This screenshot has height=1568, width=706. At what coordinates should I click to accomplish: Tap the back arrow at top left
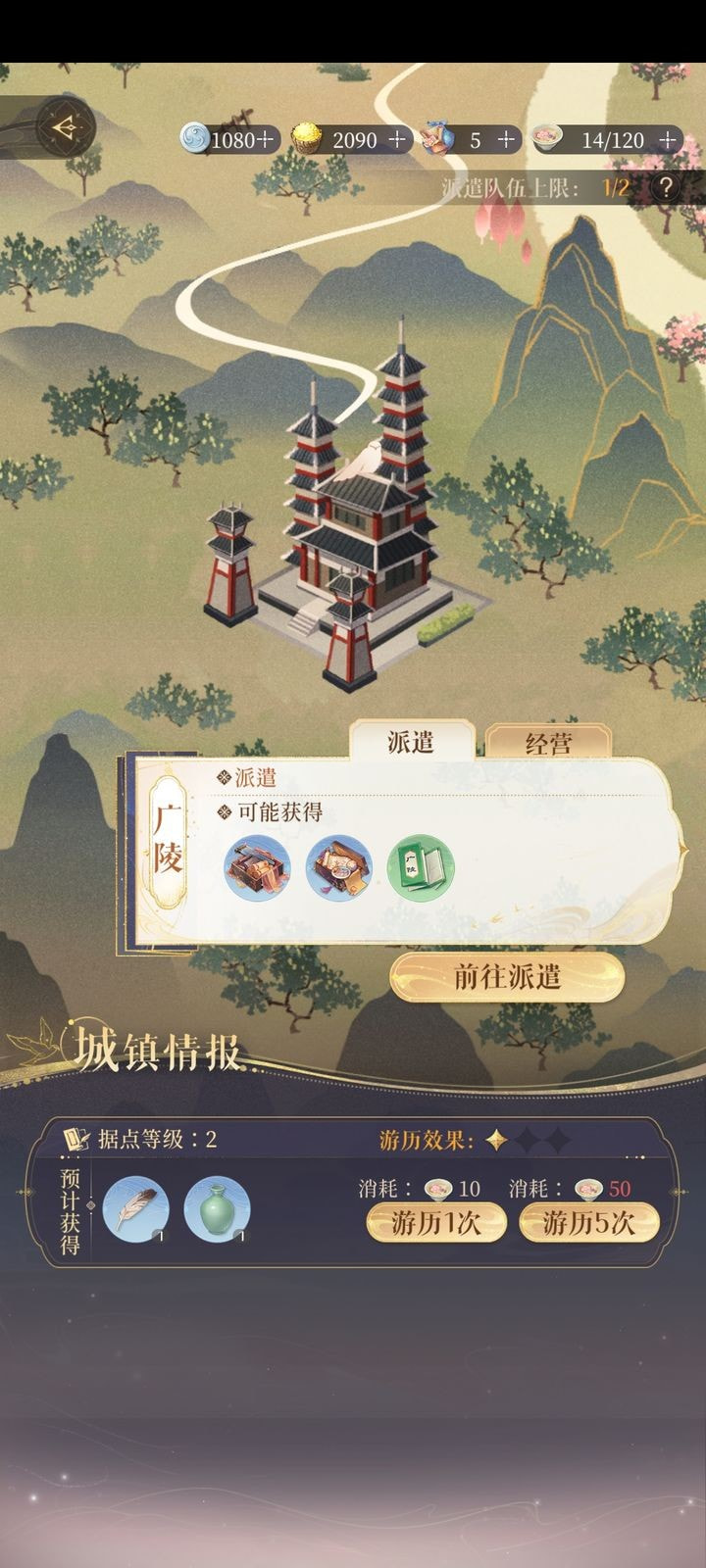pos(66,127)
